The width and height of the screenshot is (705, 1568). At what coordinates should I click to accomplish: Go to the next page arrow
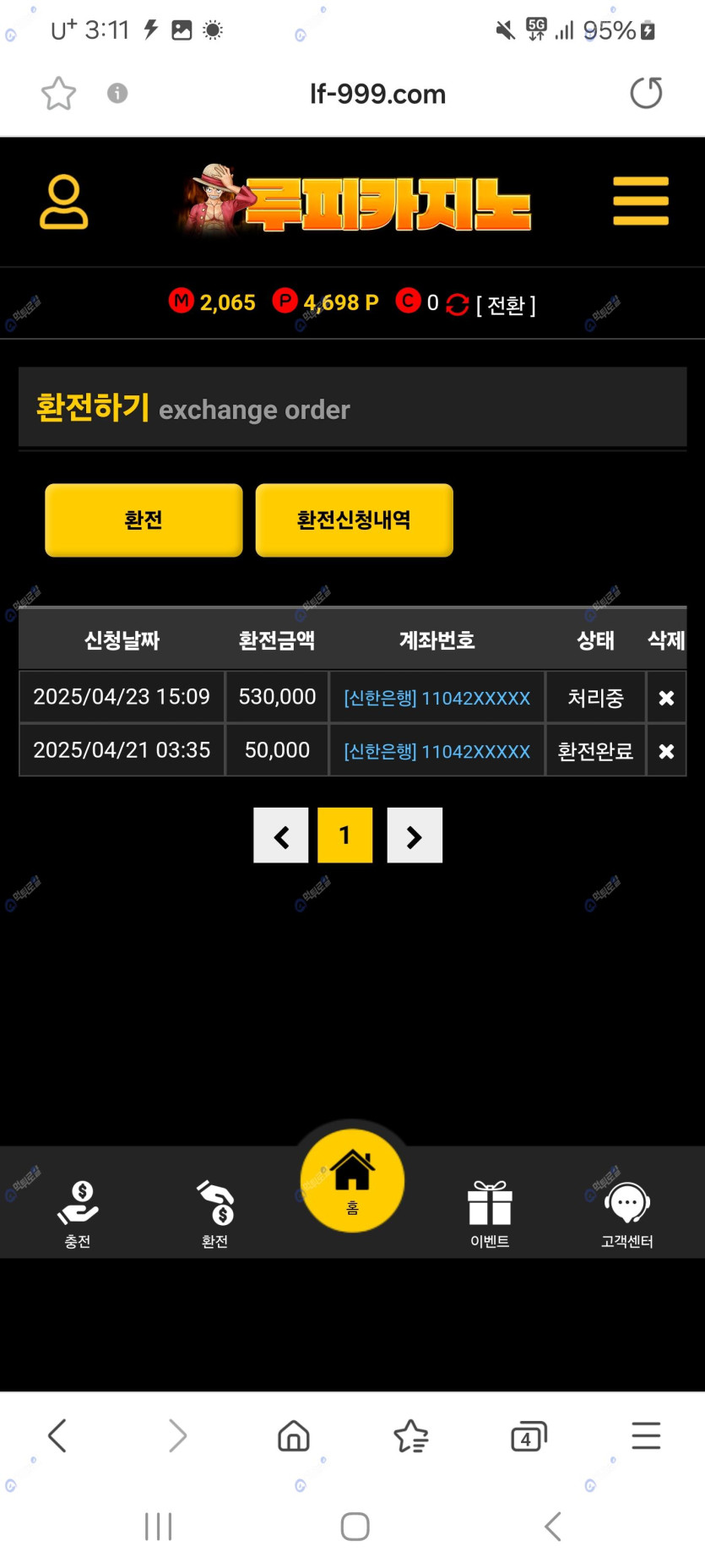[x=415, y=836]
